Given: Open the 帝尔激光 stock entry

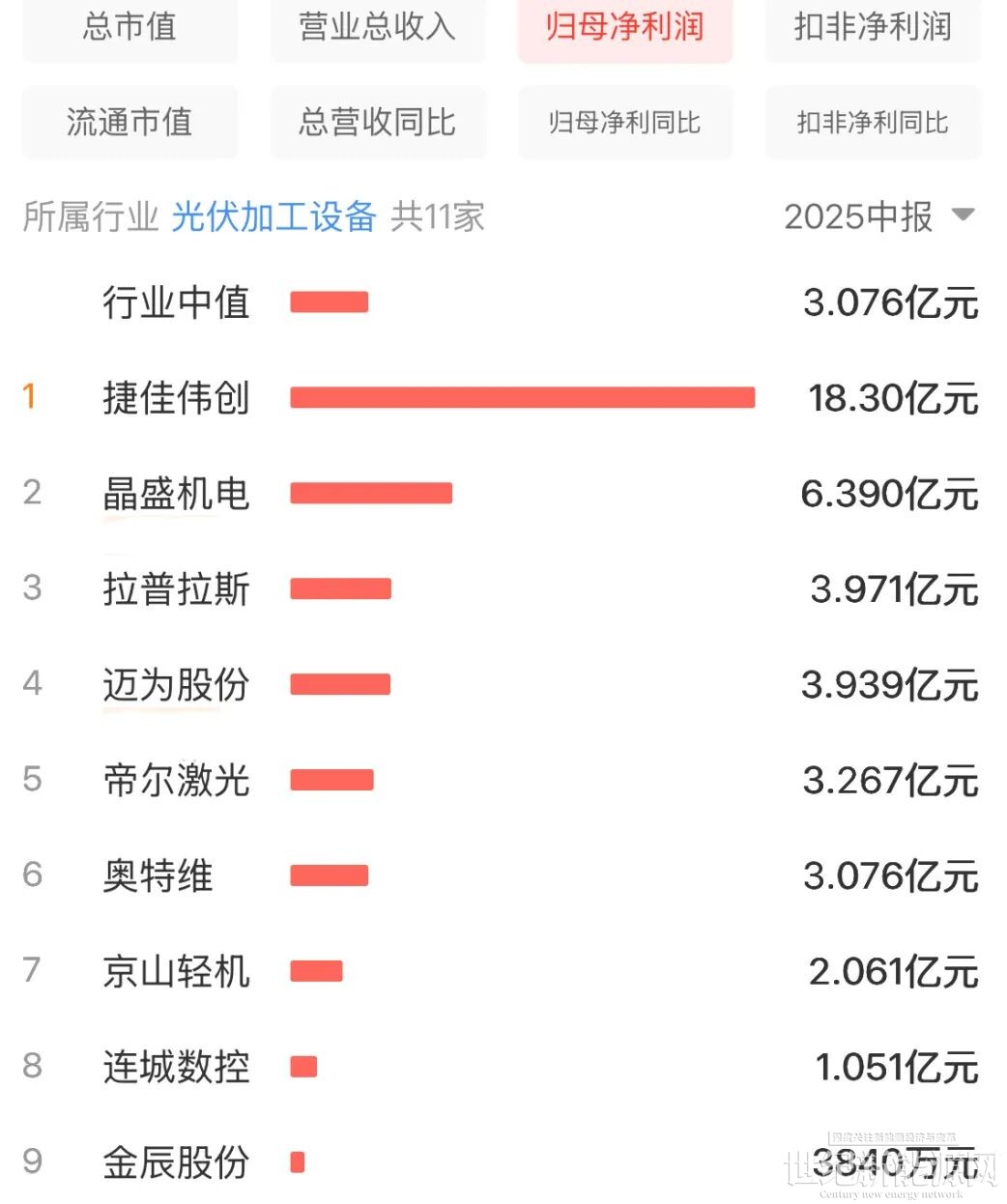Looking at the screenshot, I should click(x=176, y=780).
